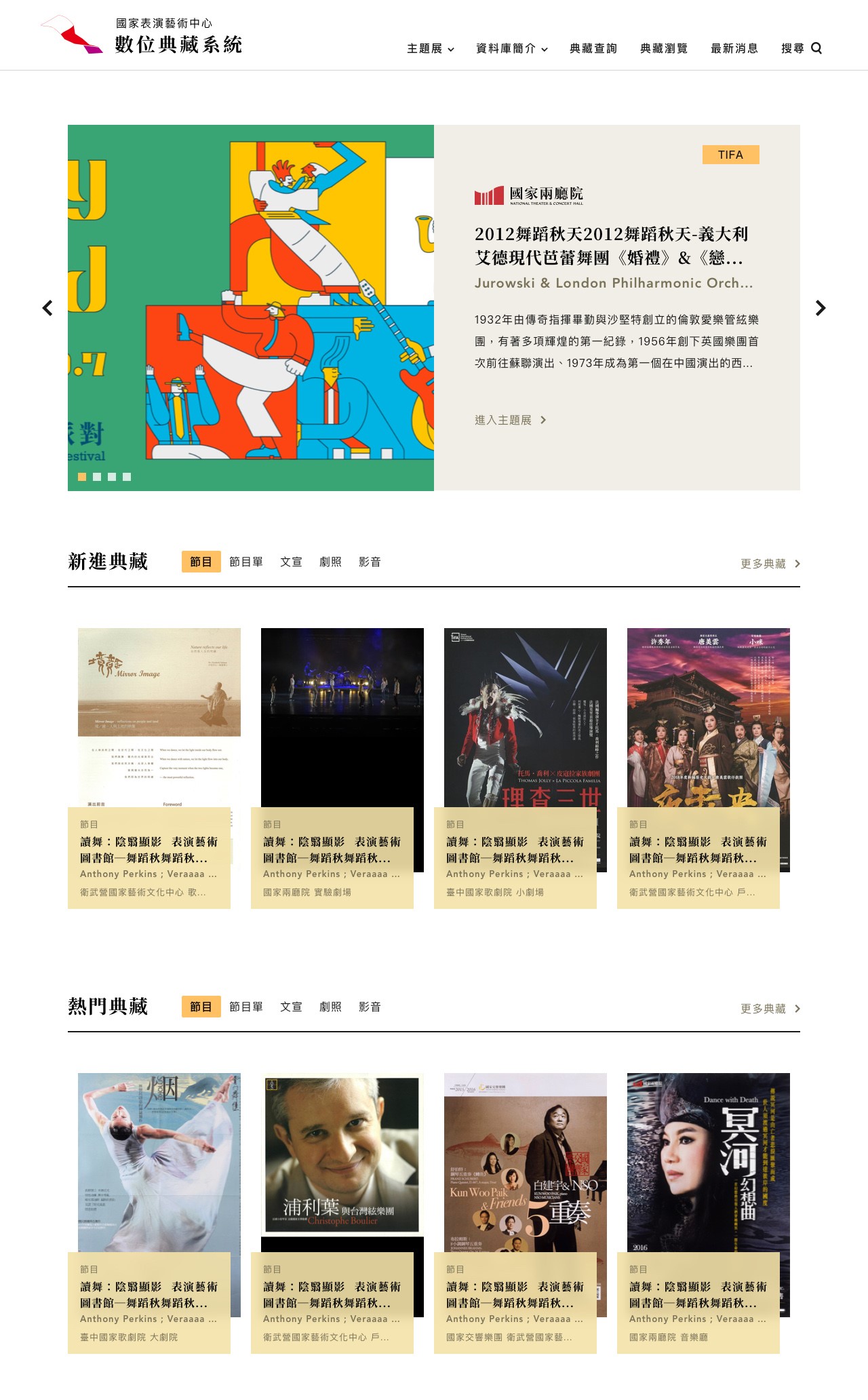Click the chevron next to bottom 更多典藏
The height and width of the screenshot is (1400, 868).
798,1009
